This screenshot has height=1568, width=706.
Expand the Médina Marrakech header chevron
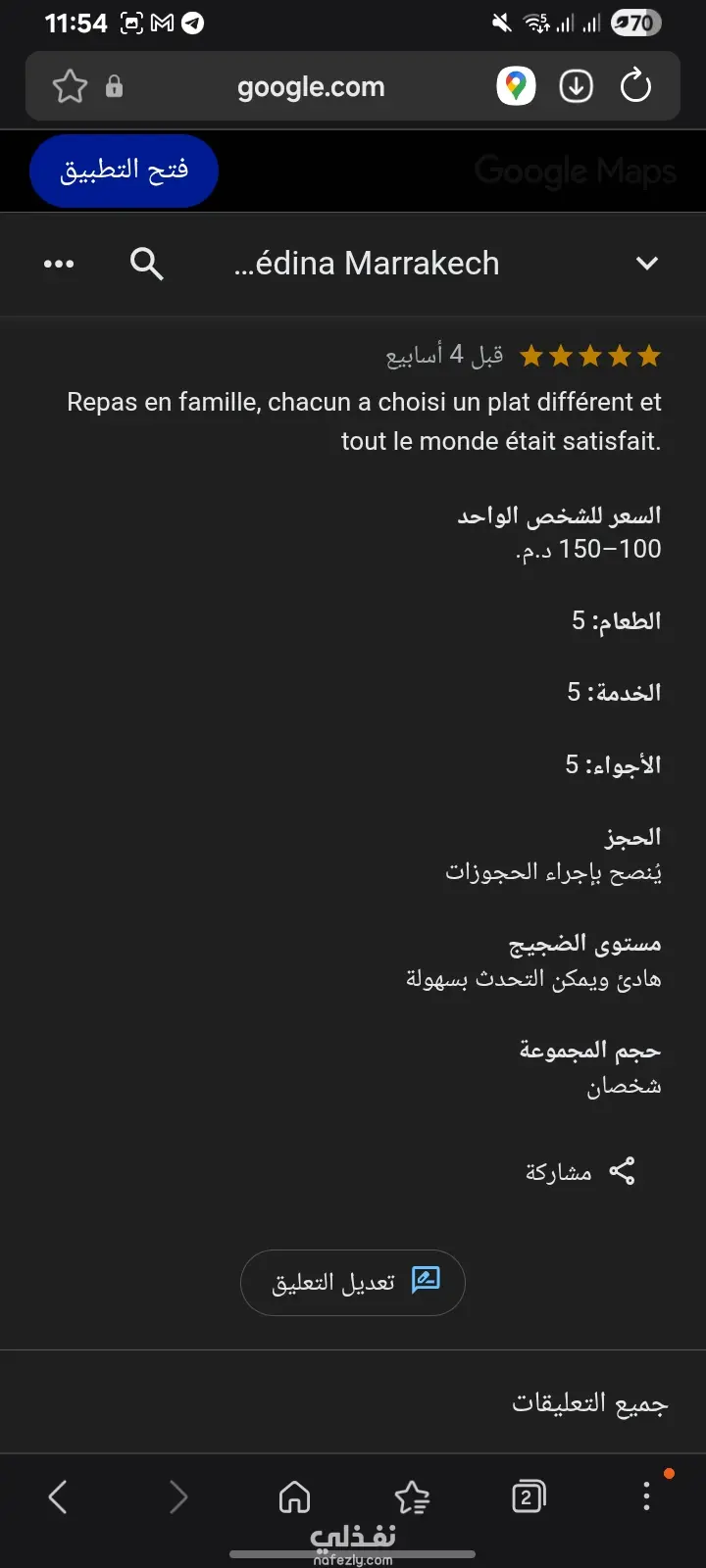(646, 264)
